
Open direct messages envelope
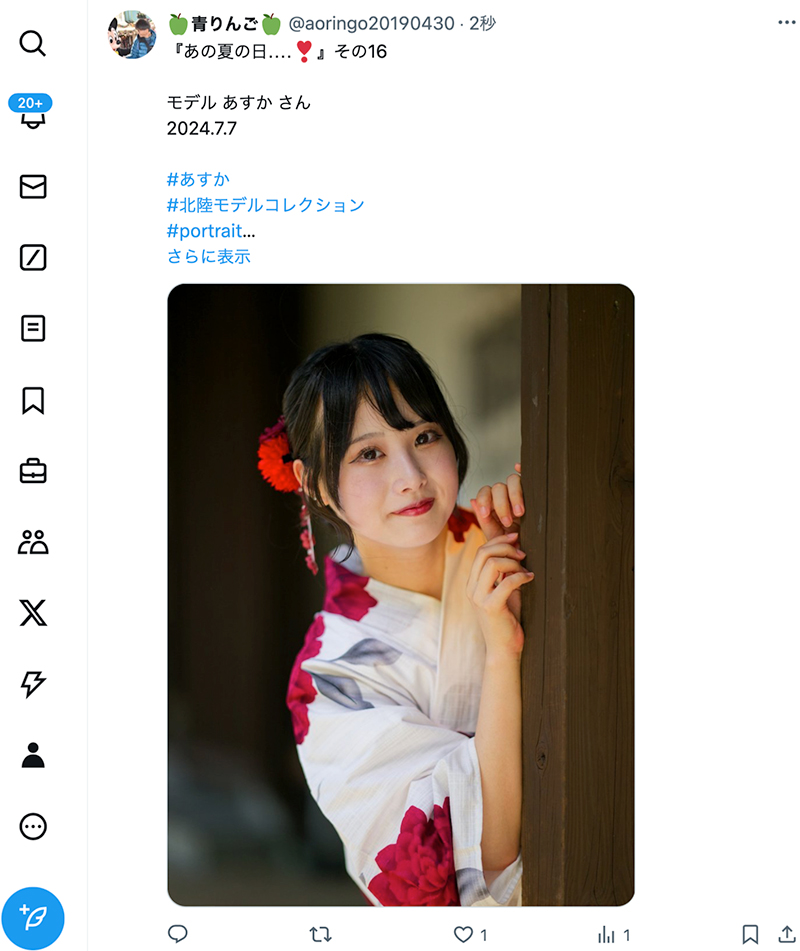point(33,187)
